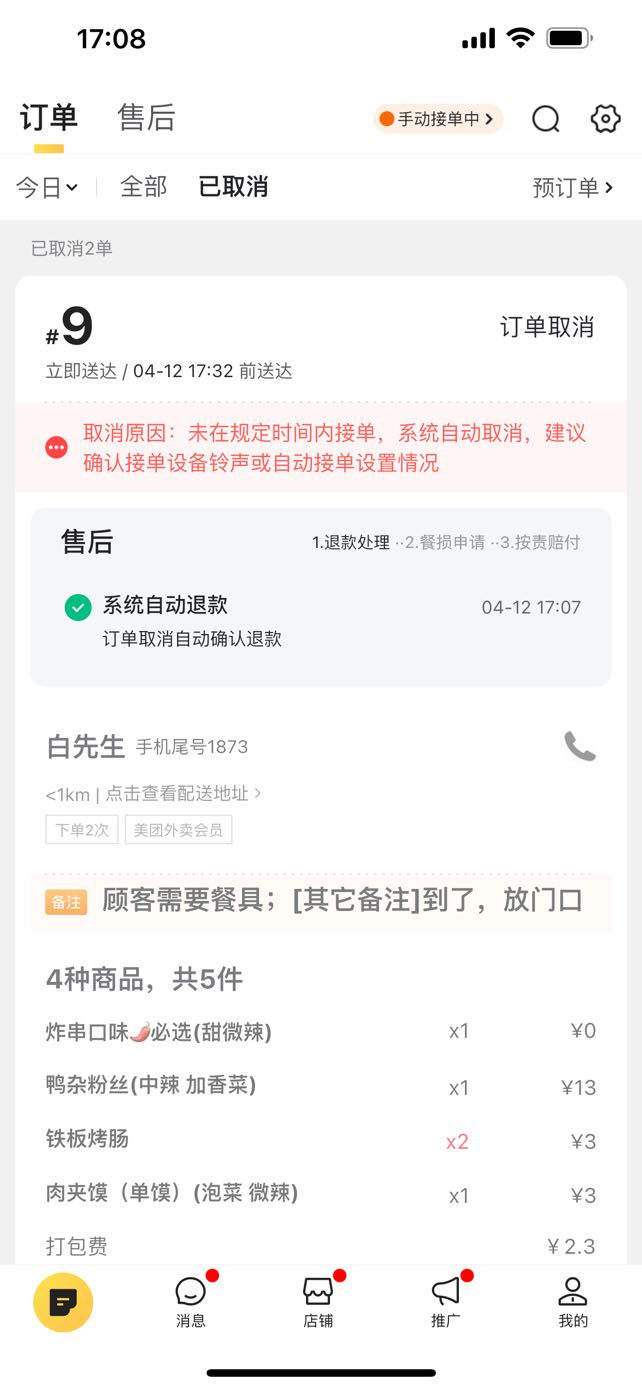
Task: Tap the yellow orders icon in bottom bar
Action: 63,1302
